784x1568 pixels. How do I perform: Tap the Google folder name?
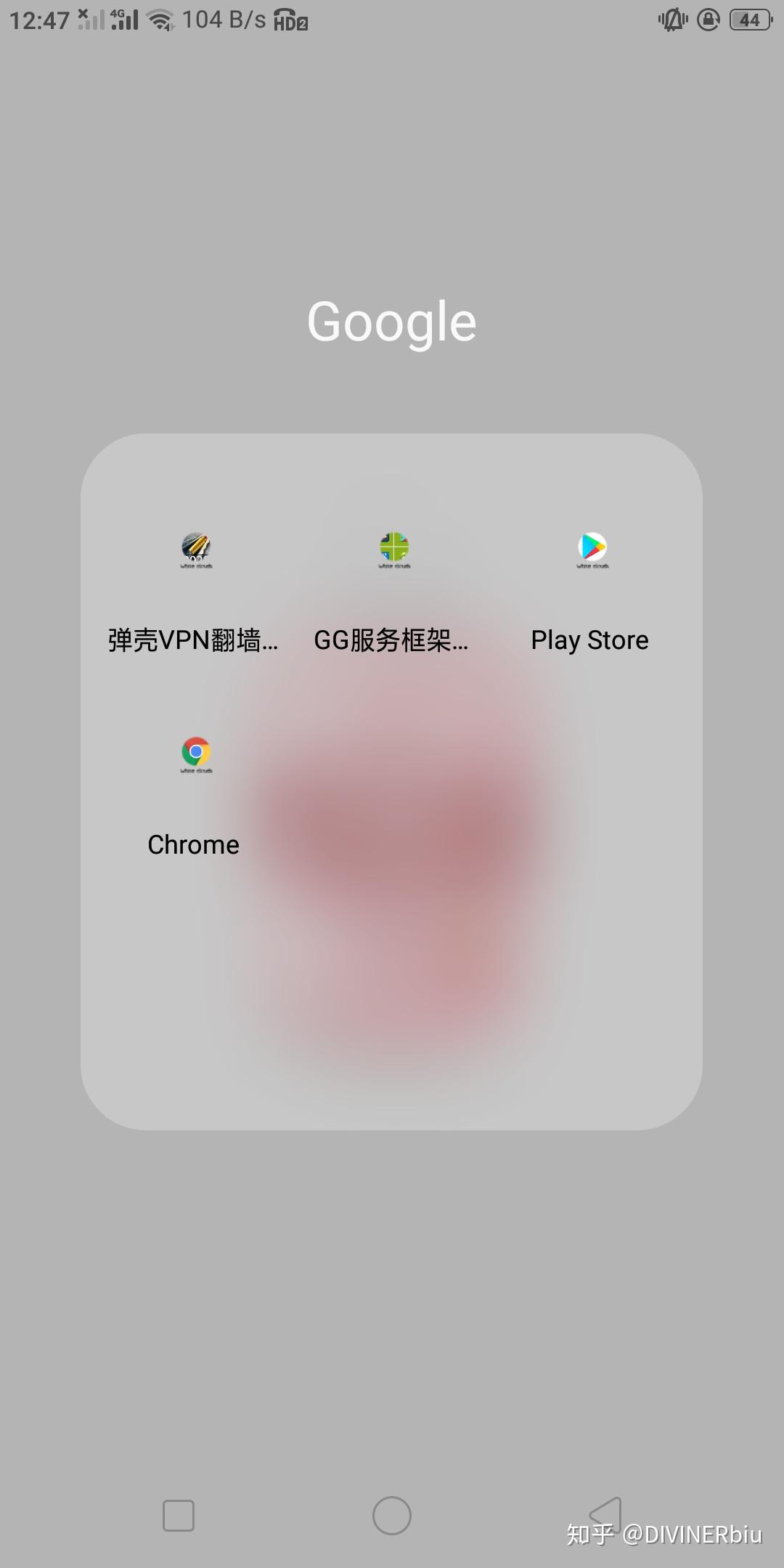coord(392,322)
